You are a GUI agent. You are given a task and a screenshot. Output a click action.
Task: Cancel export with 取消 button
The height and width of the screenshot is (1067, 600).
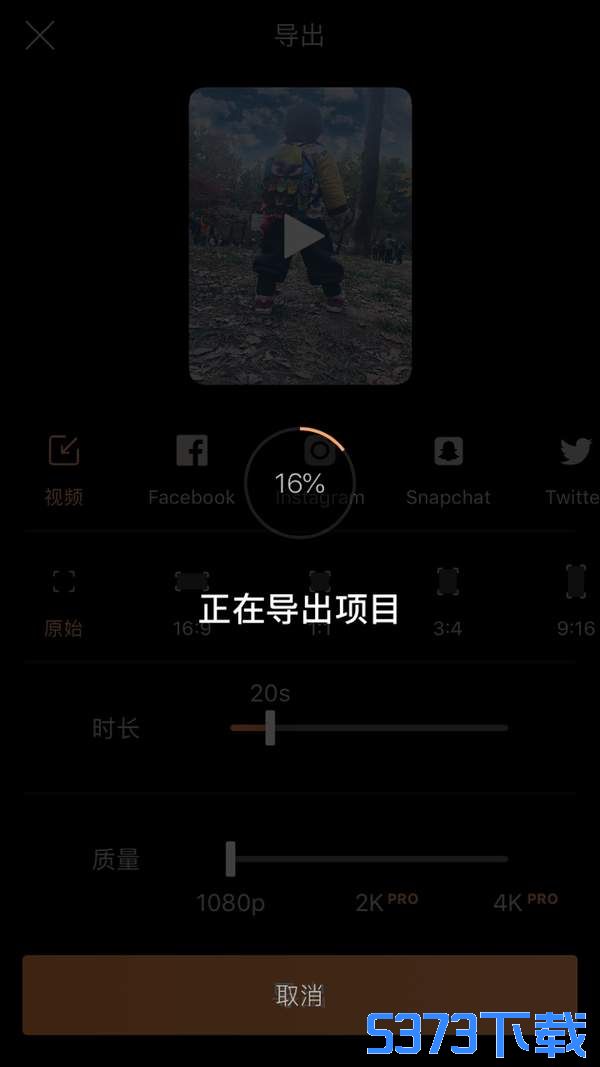(300, 994)
